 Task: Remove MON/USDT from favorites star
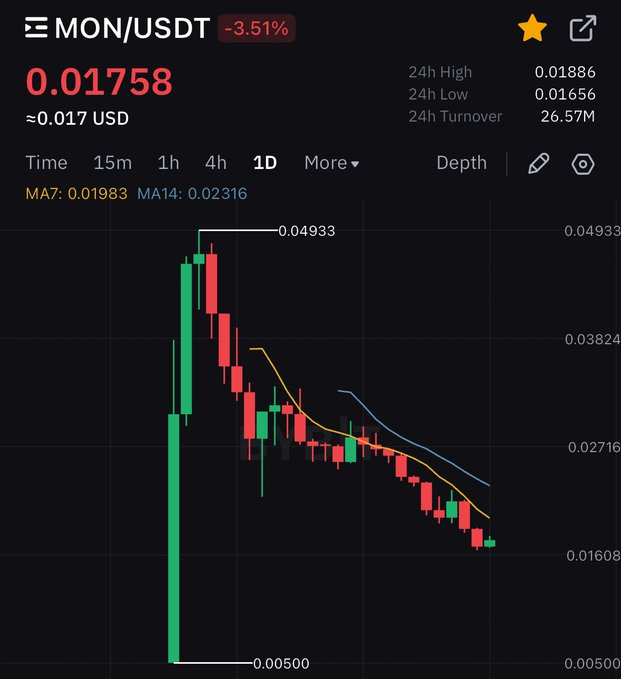(x=532, y=29)
